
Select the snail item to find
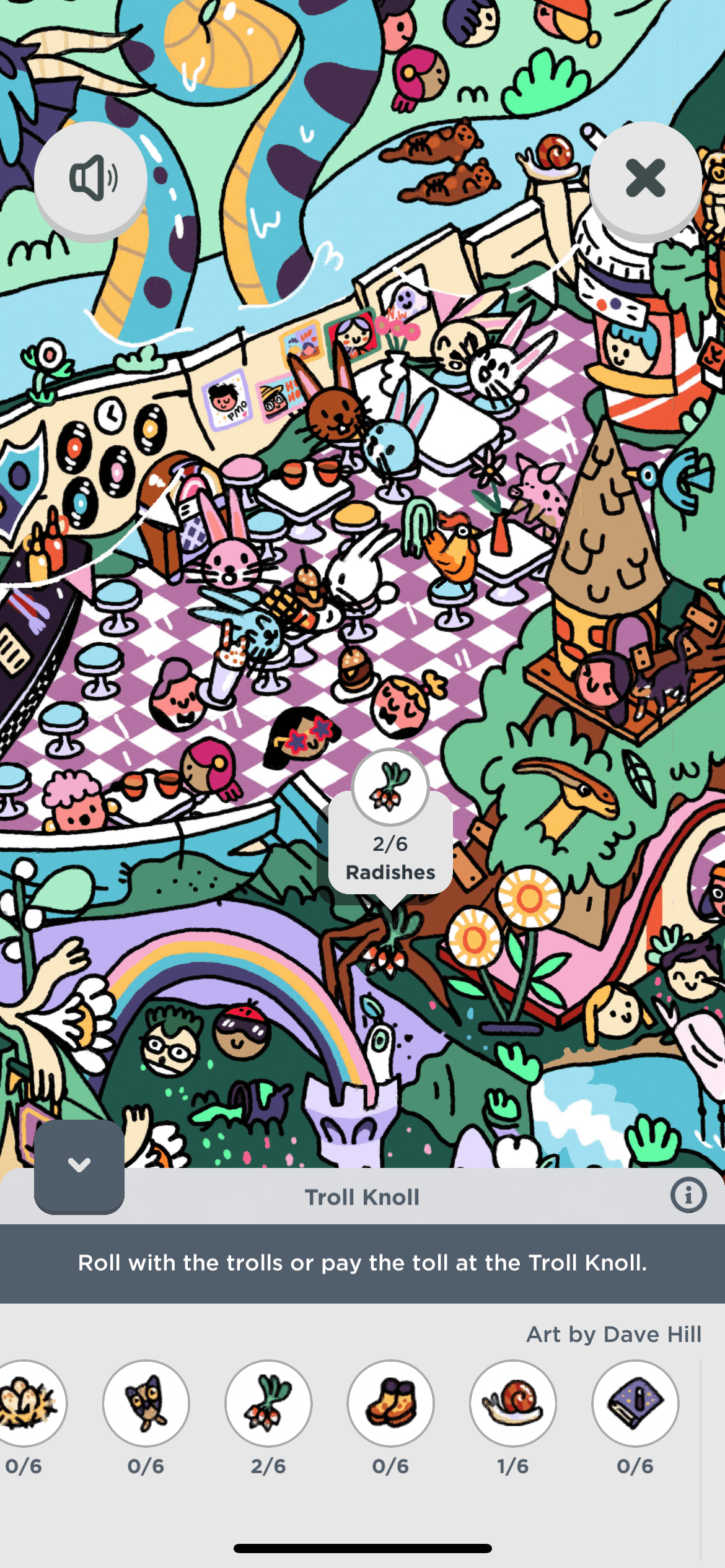click(x=512, y=1403)
